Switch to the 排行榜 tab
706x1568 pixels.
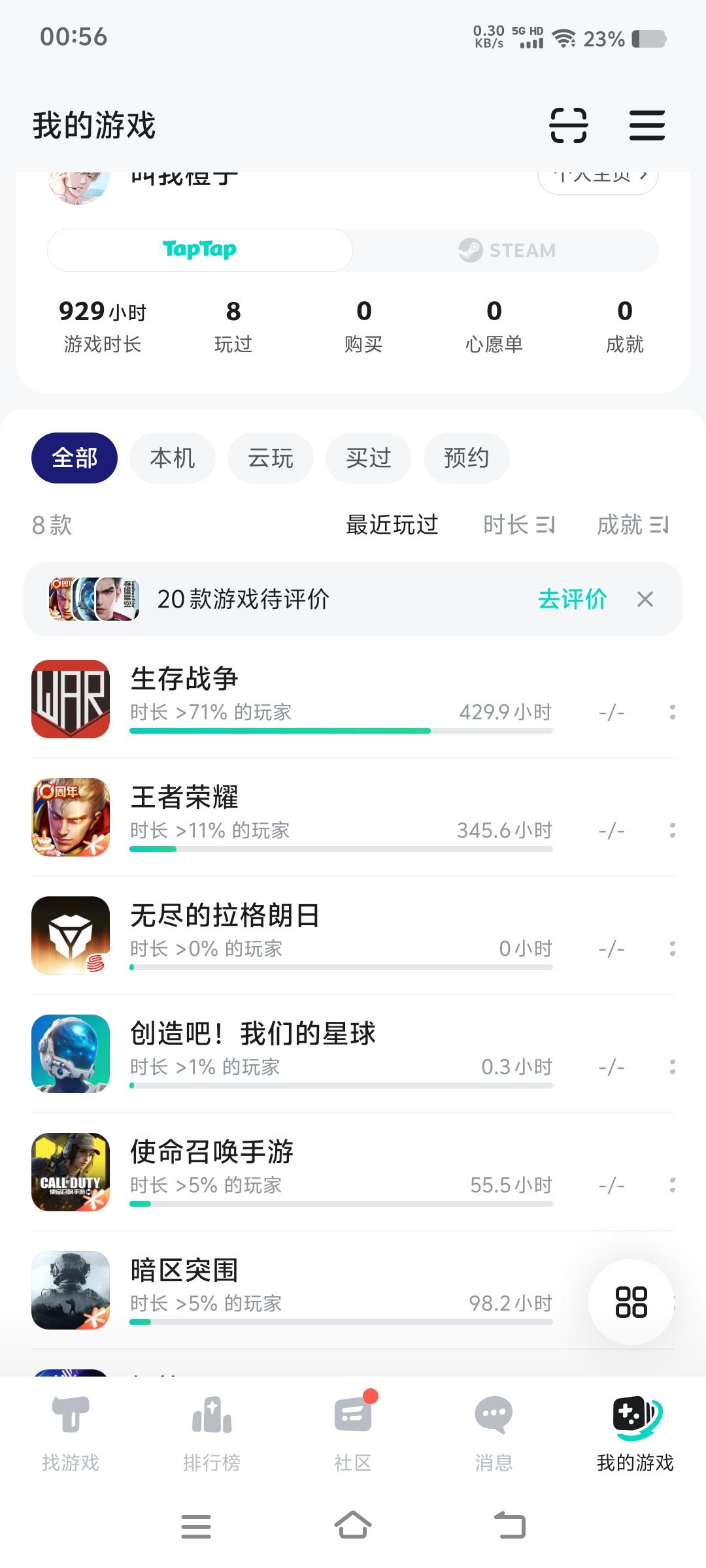point(212,1432)
